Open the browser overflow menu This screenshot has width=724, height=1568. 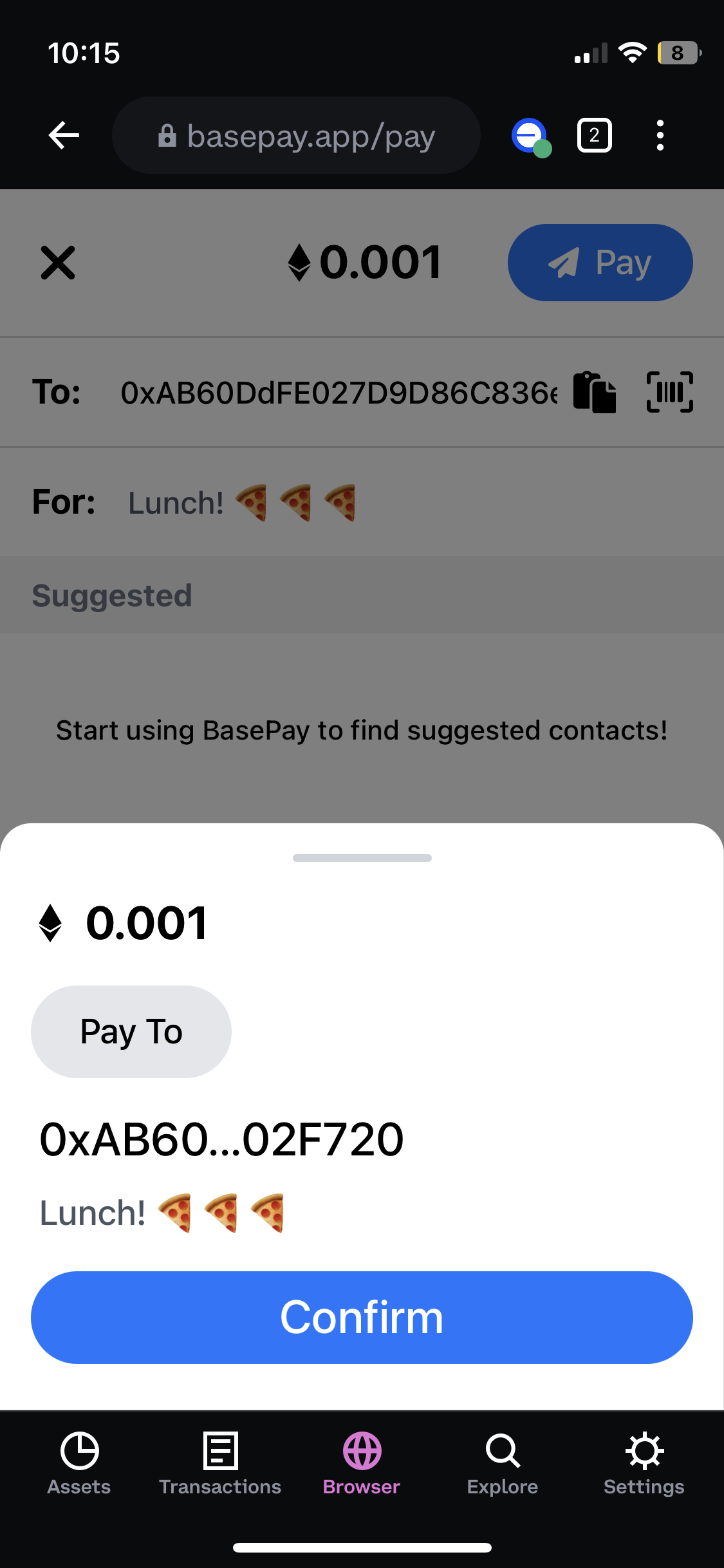click(x=660, y=135)
